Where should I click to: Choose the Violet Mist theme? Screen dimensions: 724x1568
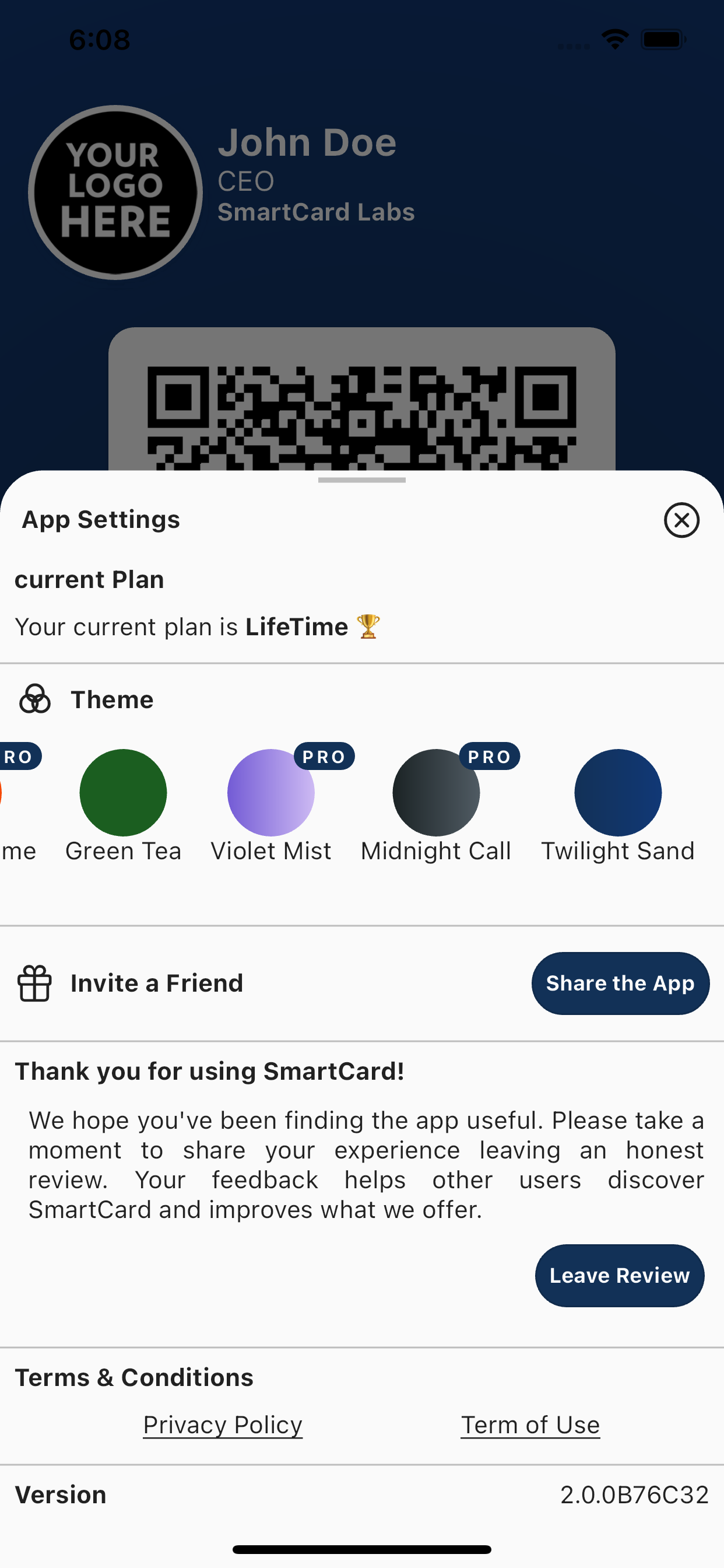pos(270,792)
